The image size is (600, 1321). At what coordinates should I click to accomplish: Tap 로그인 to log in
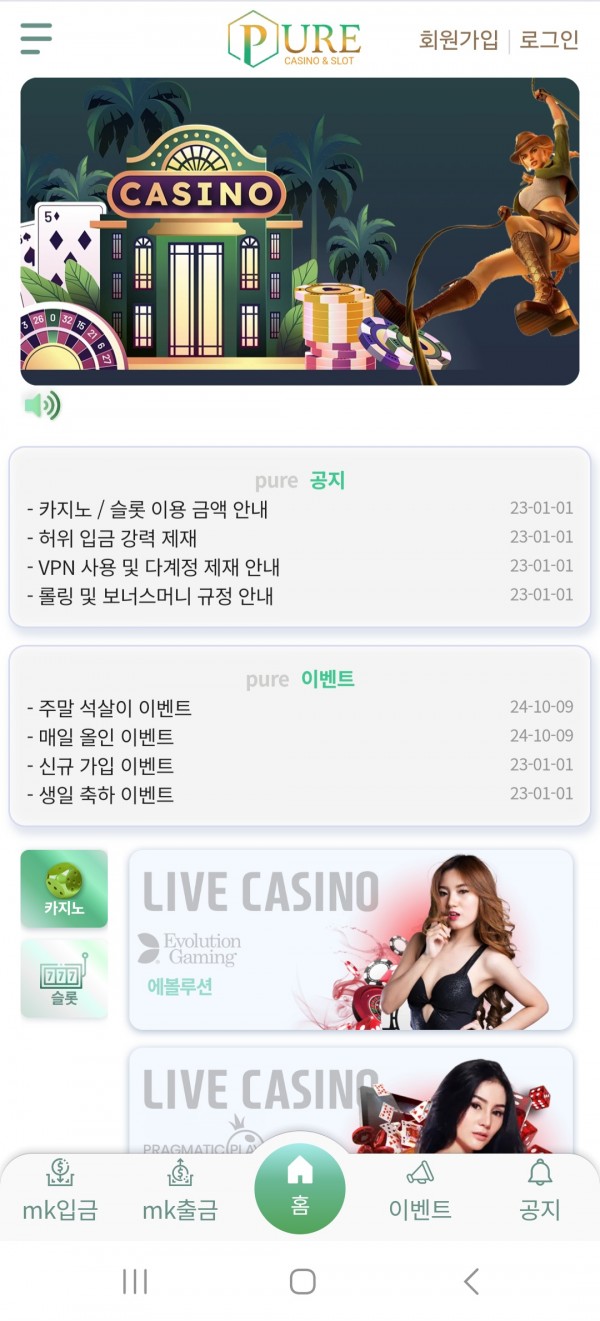(x=549, y=40)
